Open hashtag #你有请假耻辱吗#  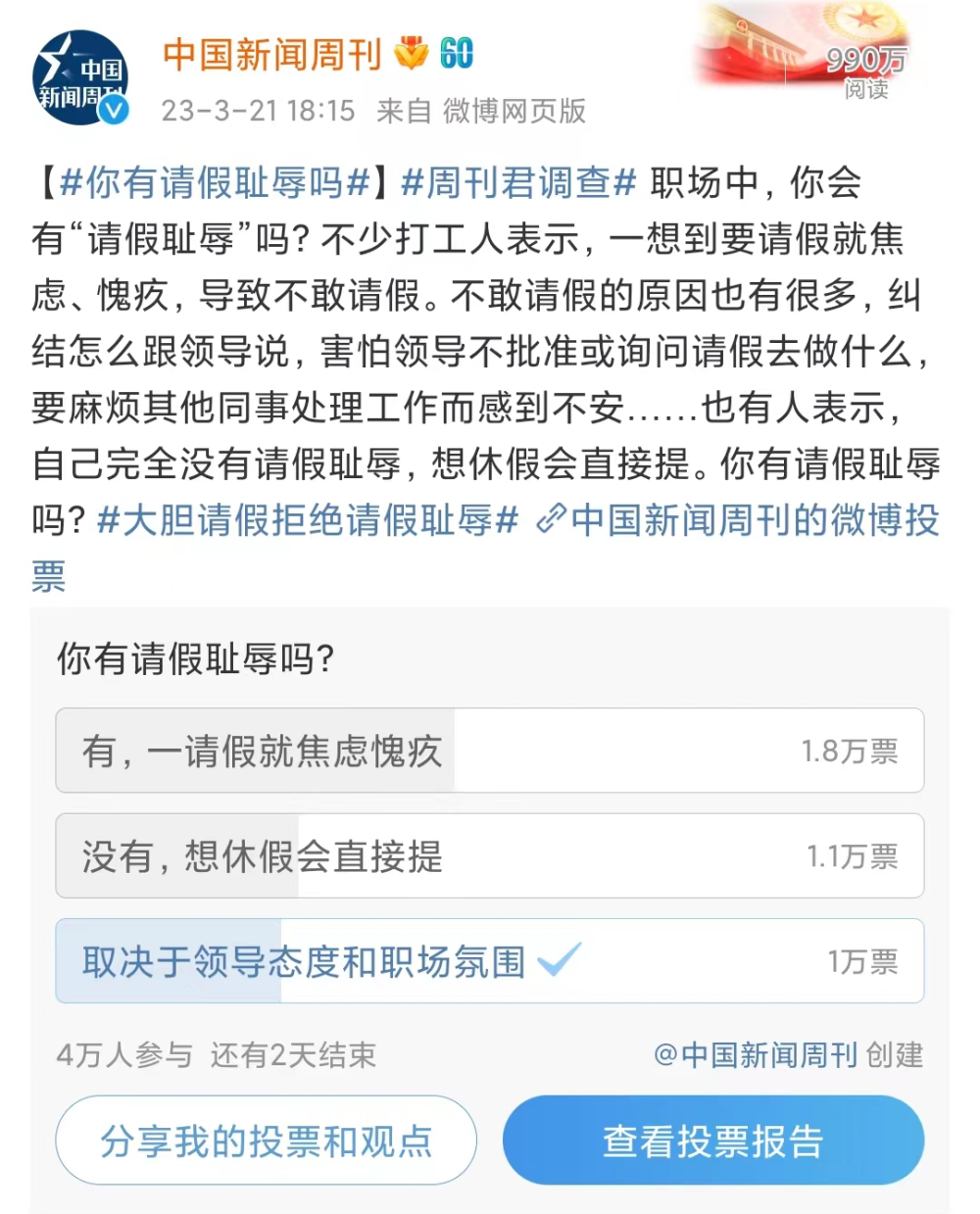tap(215, 183)
